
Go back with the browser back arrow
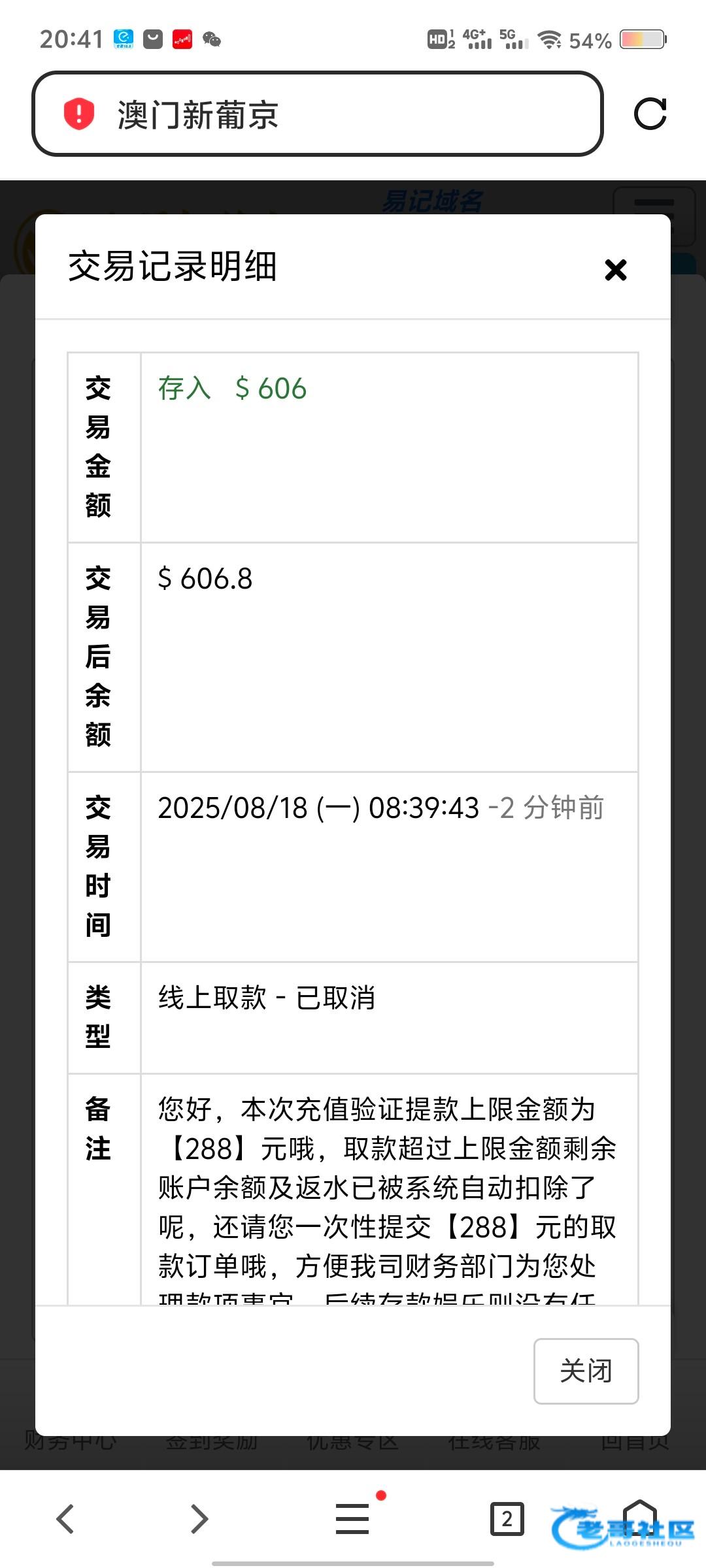click(x=65, y=1518)
